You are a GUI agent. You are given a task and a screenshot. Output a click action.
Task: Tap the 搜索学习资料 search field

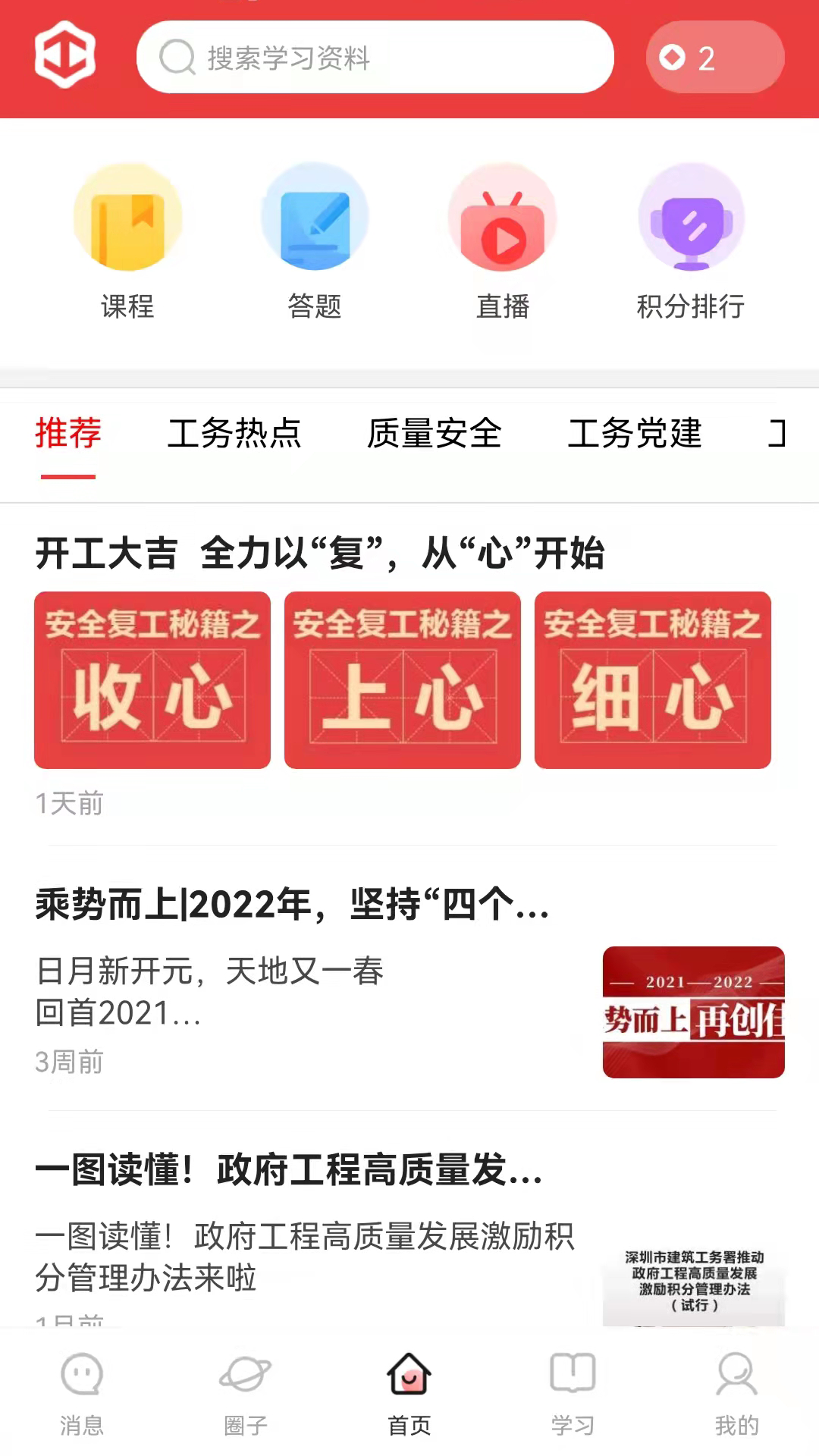375,57
